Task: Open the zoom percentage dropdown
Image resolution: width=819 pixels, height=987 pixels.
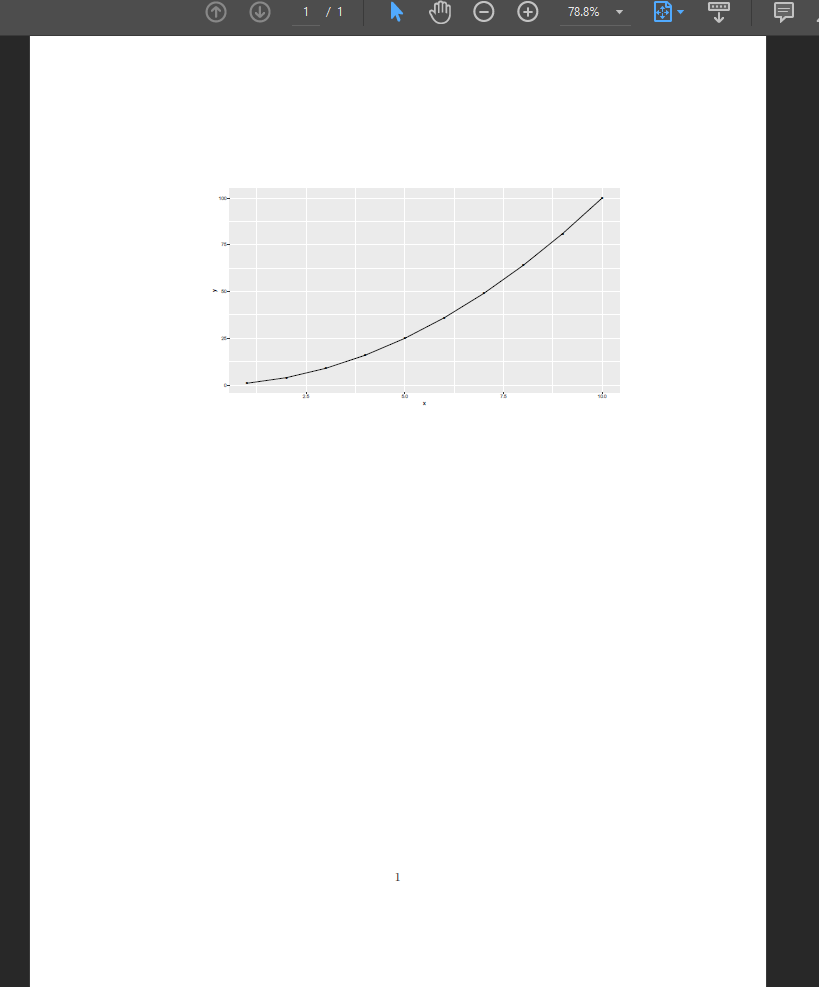Action: tap(620, 13)
